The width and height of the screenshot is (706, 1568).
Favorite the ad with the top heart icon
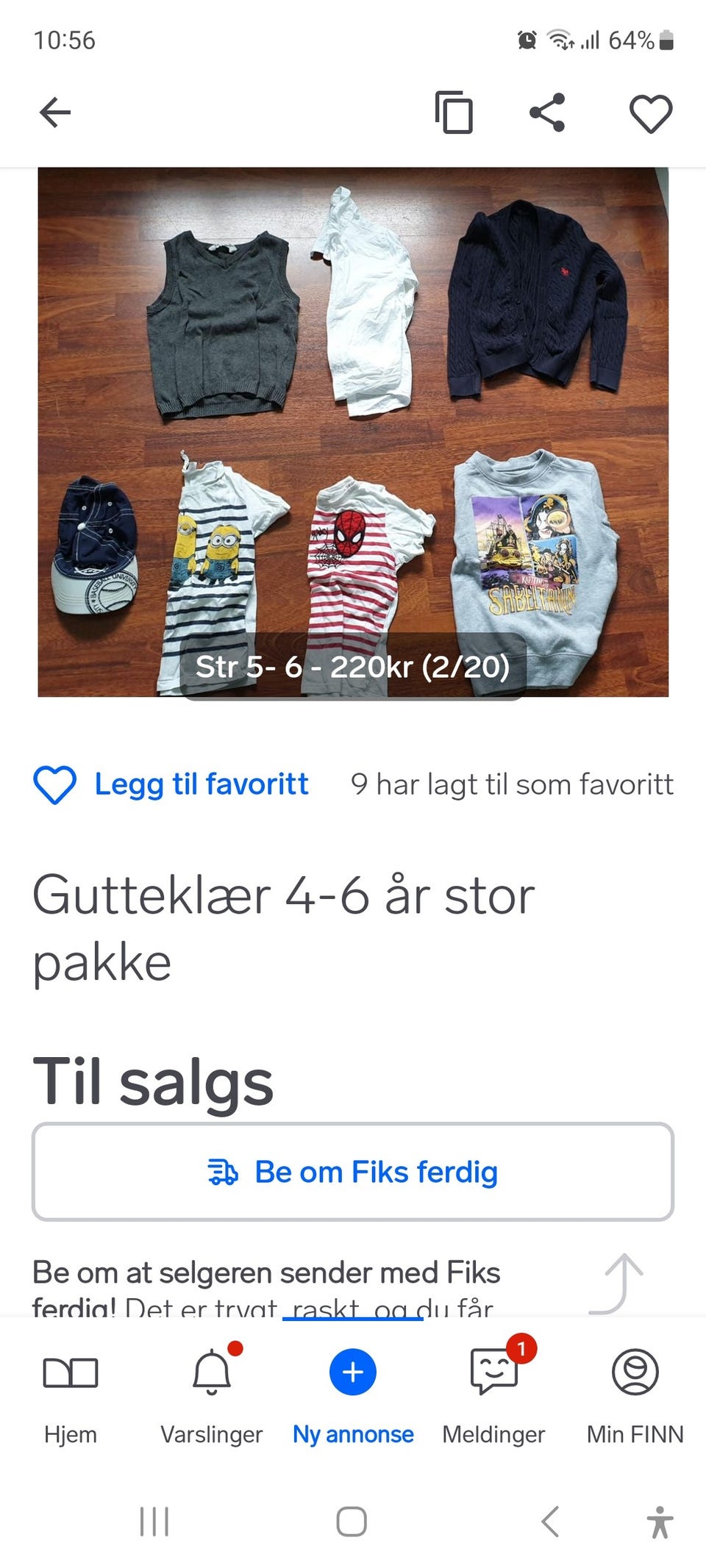pyautogui.click(x=650, y=112)
